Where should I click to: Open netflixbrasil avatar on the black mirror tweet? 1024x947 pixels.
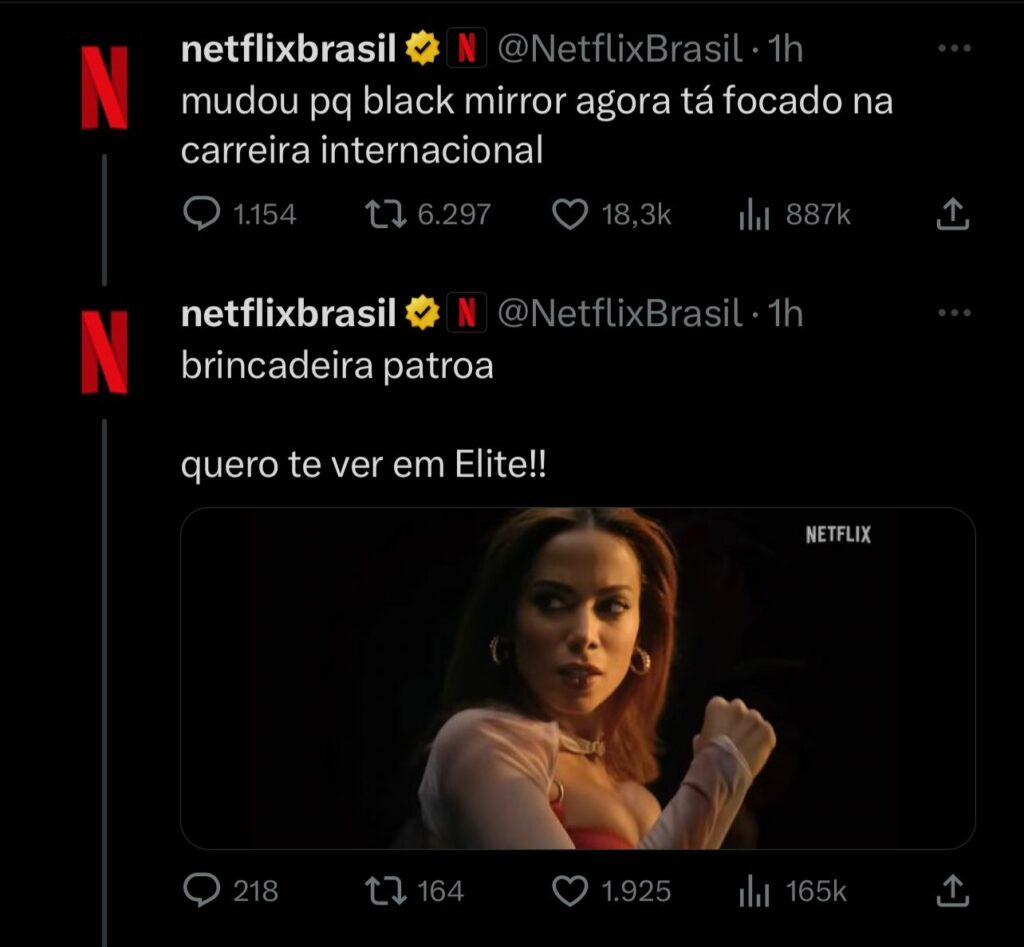click(104, 87)
